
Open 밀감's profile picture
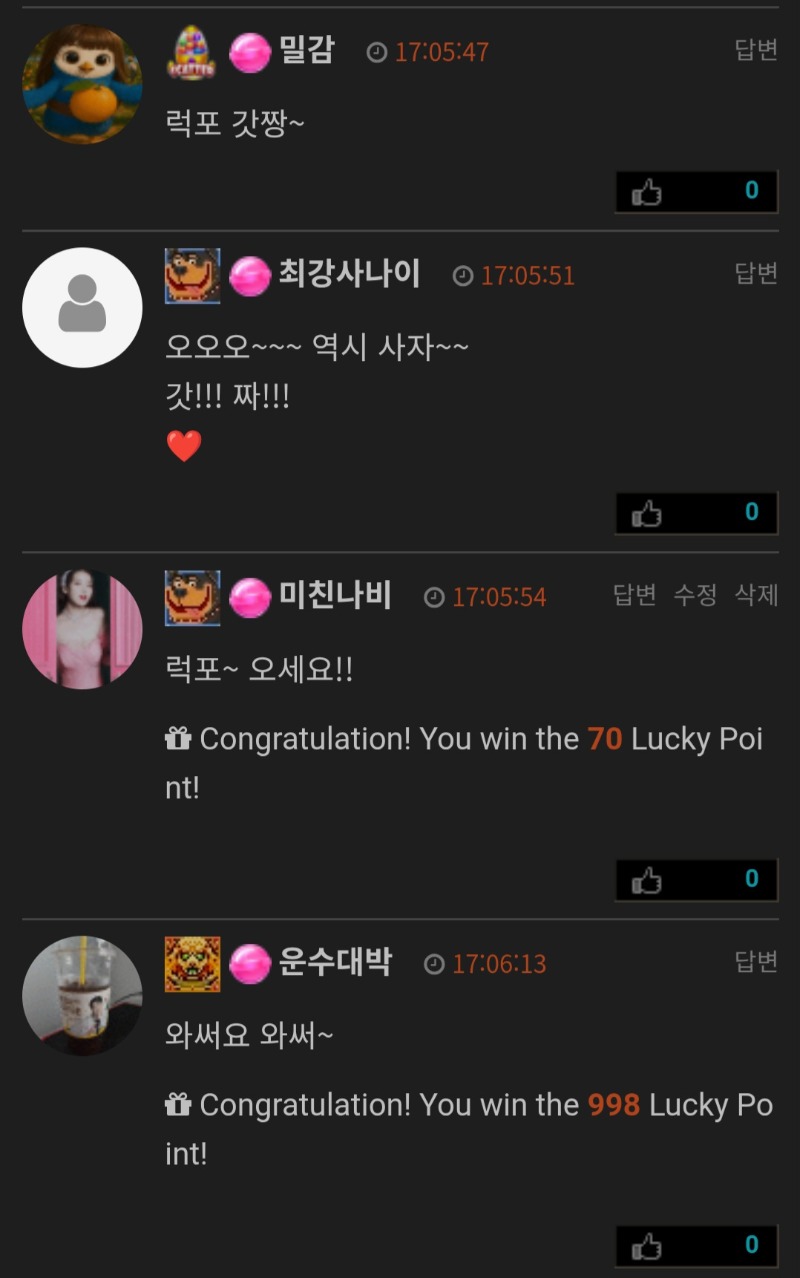click(82, 84)
